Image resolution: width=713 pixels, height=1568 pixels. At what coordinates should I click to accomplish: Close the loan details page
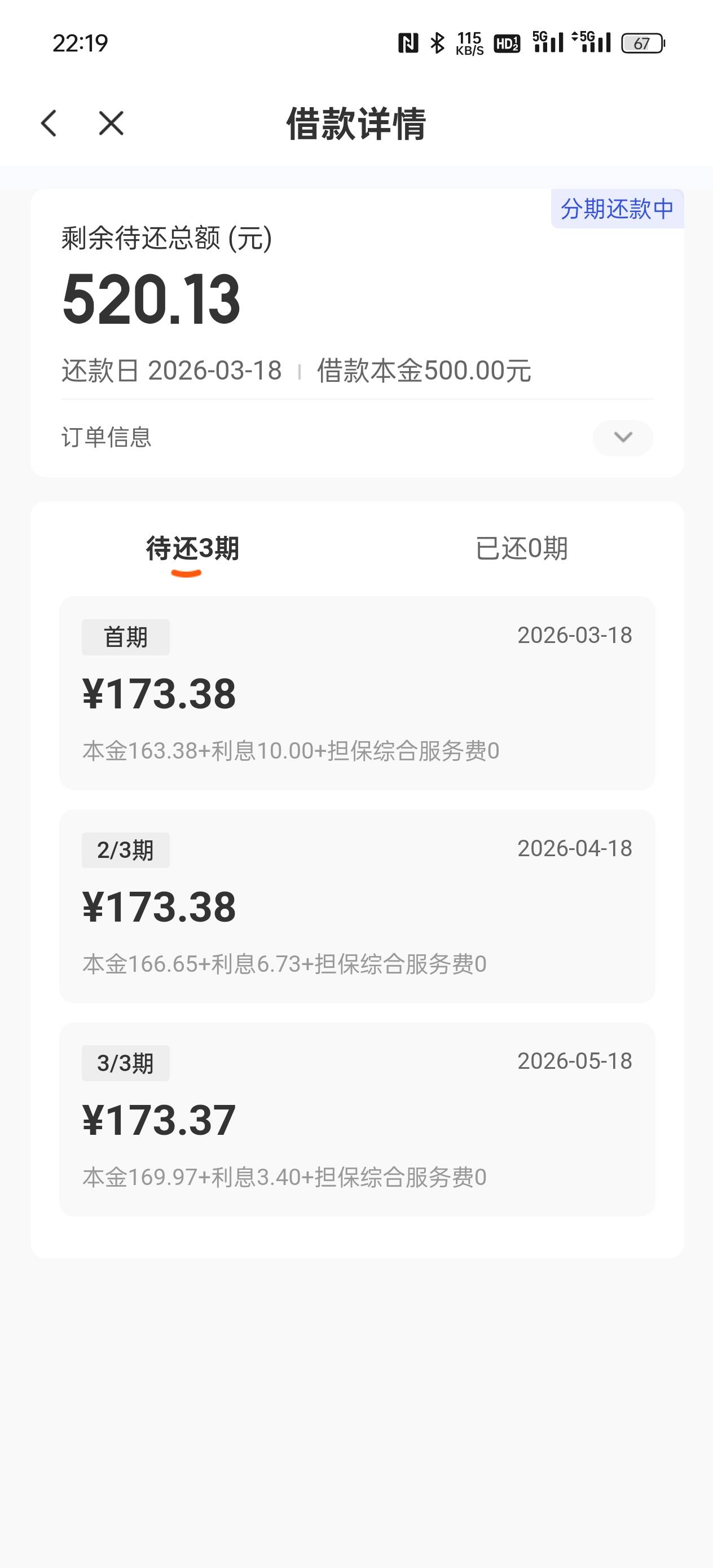pos(111,123)
